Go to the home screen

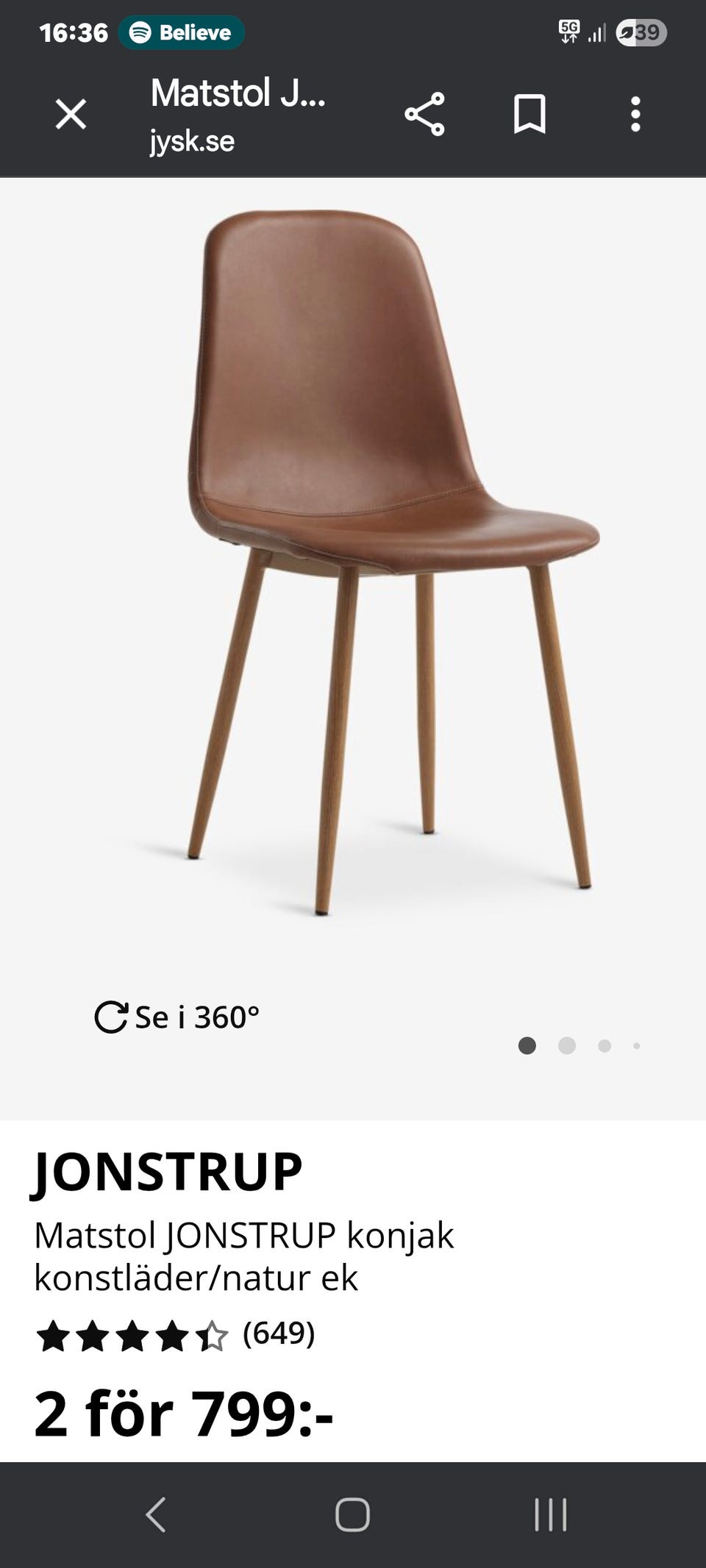[x=352, y=1514]
